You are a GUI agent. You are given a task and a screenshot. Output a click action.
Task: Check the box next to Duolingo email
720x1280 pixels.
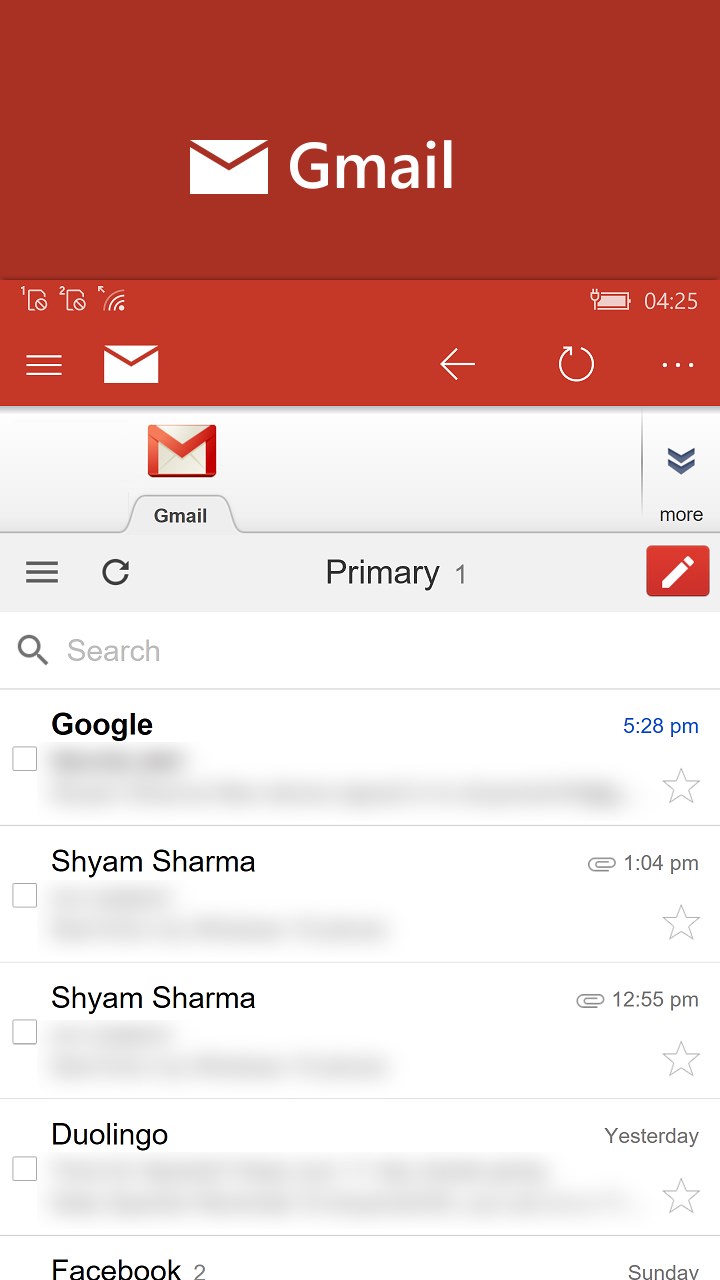[x=25, y=1168]
